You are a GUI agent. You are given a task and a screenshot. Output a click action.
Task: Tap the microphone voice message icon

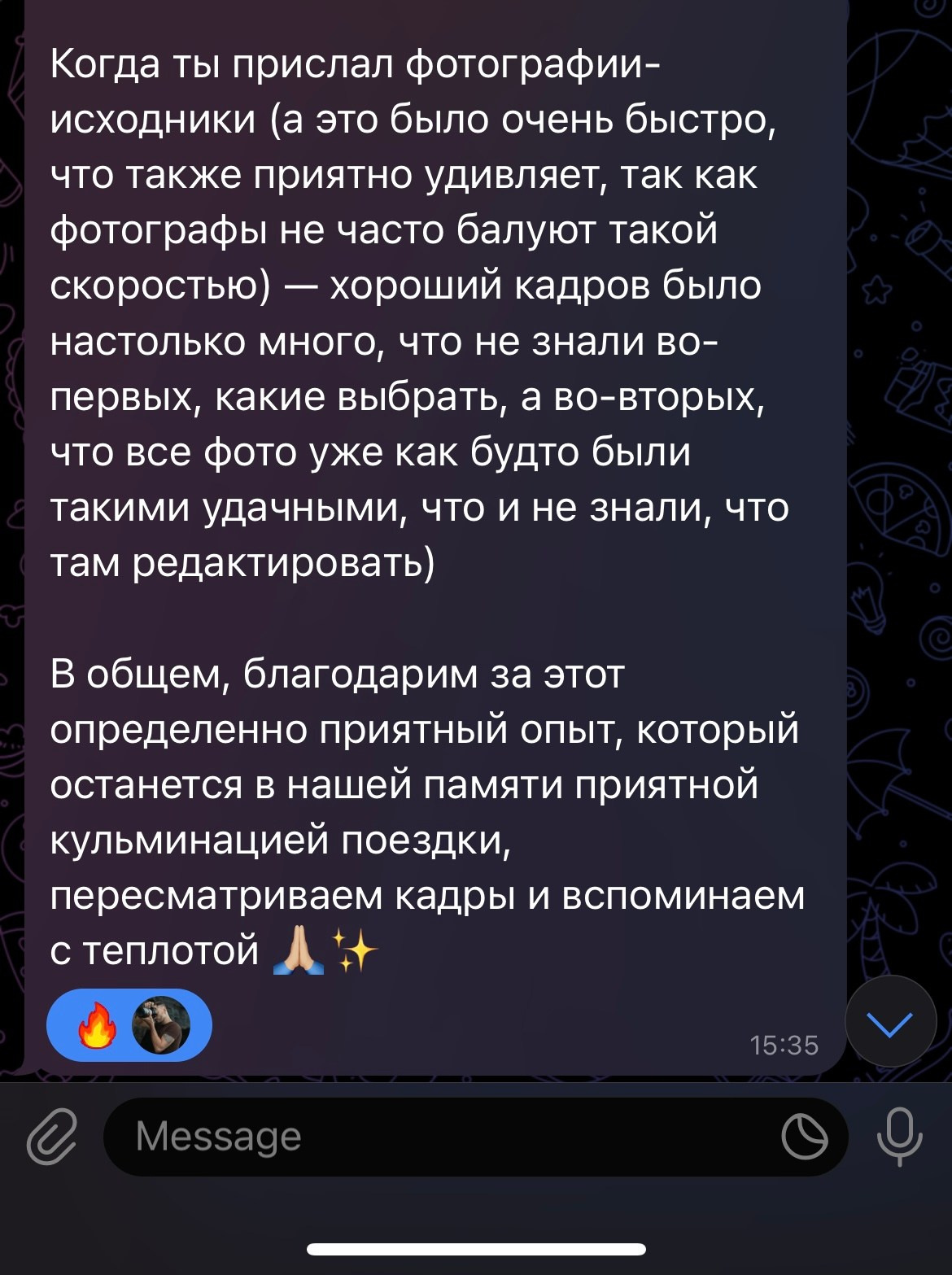(x=900, y=1137)
